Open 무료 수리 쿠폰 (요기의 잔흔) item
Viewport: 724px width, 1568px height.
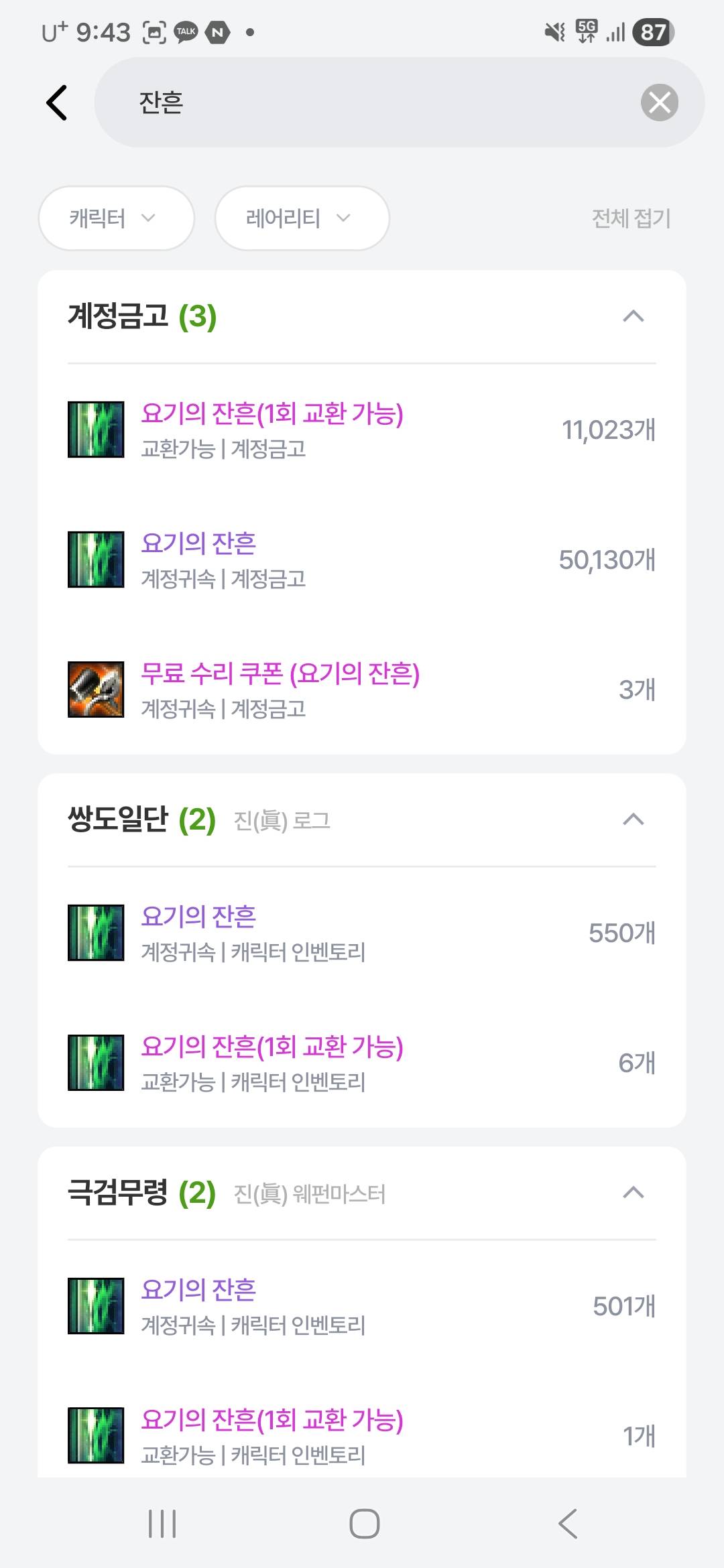[x=362, y=690]
